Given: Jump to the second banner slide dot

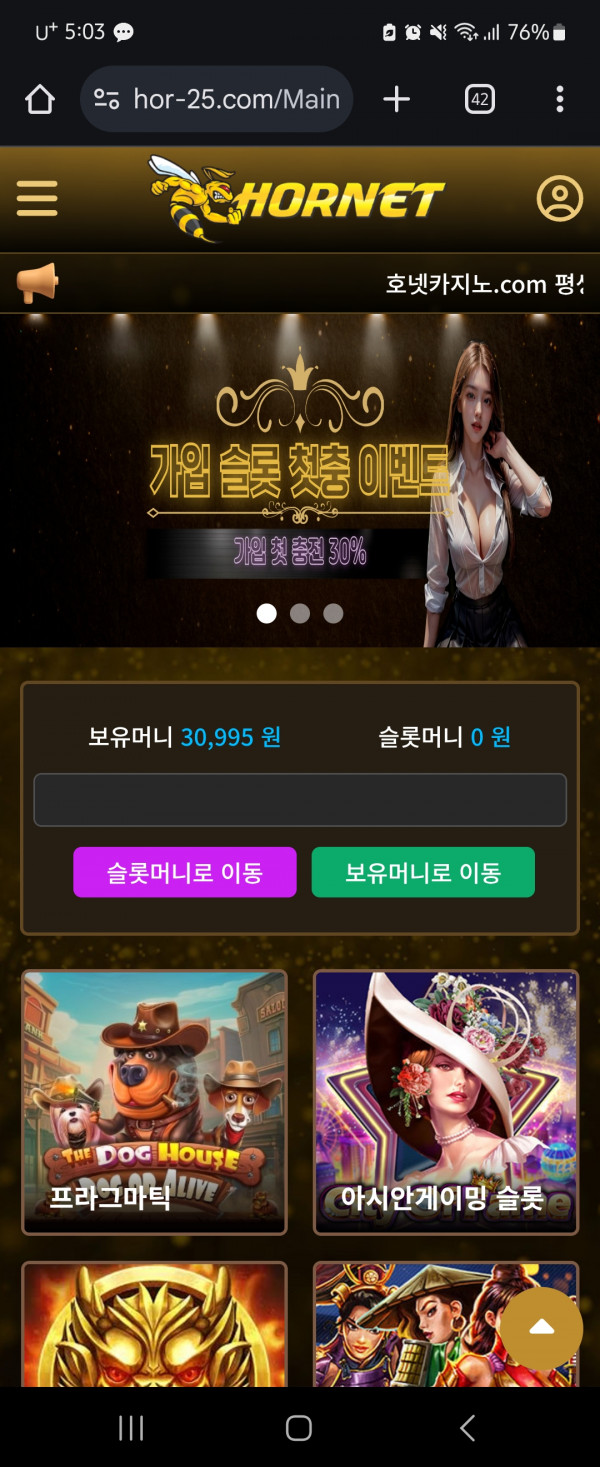Looking at the screenshot, I should (300, 613).
